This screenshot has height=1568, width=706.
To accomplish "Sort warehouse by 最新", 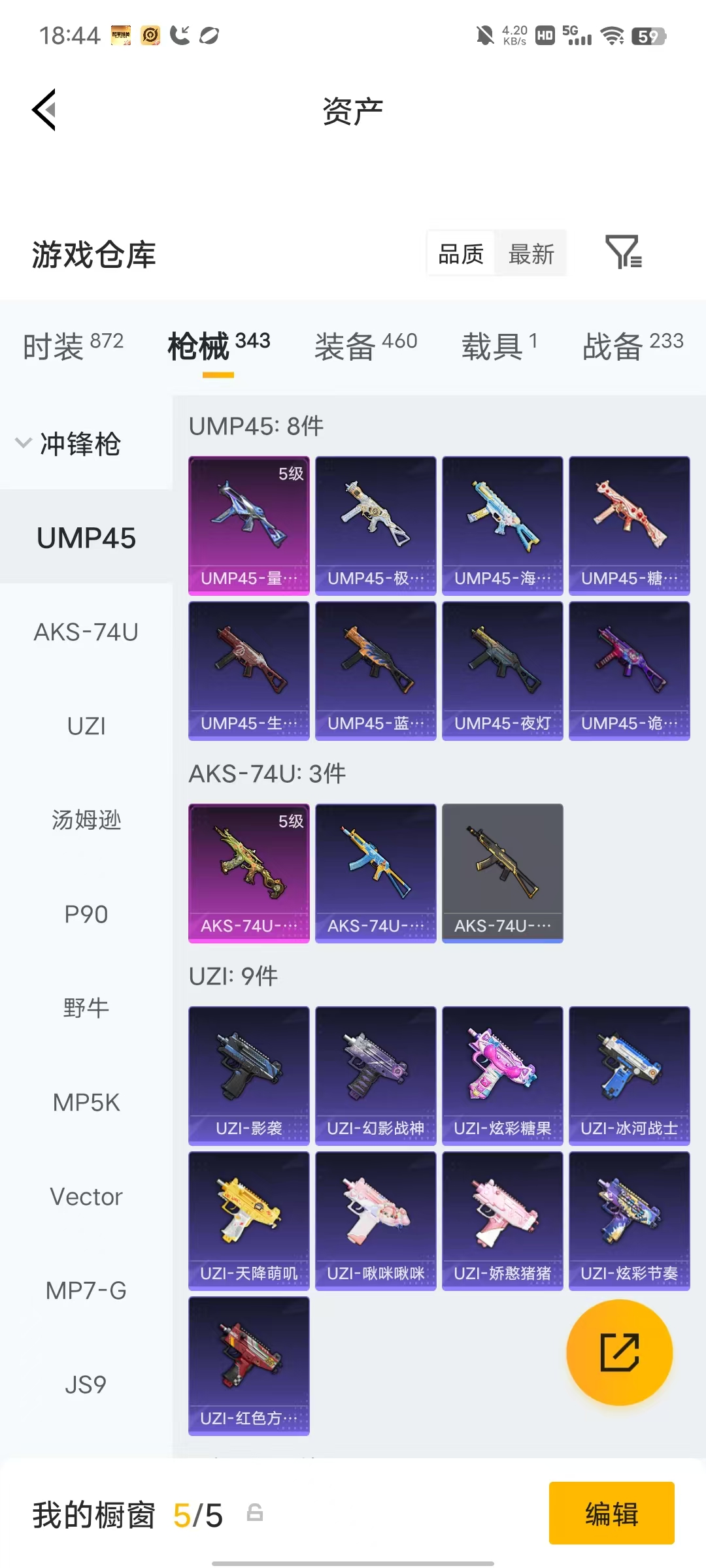I will (x=531, y=254).
